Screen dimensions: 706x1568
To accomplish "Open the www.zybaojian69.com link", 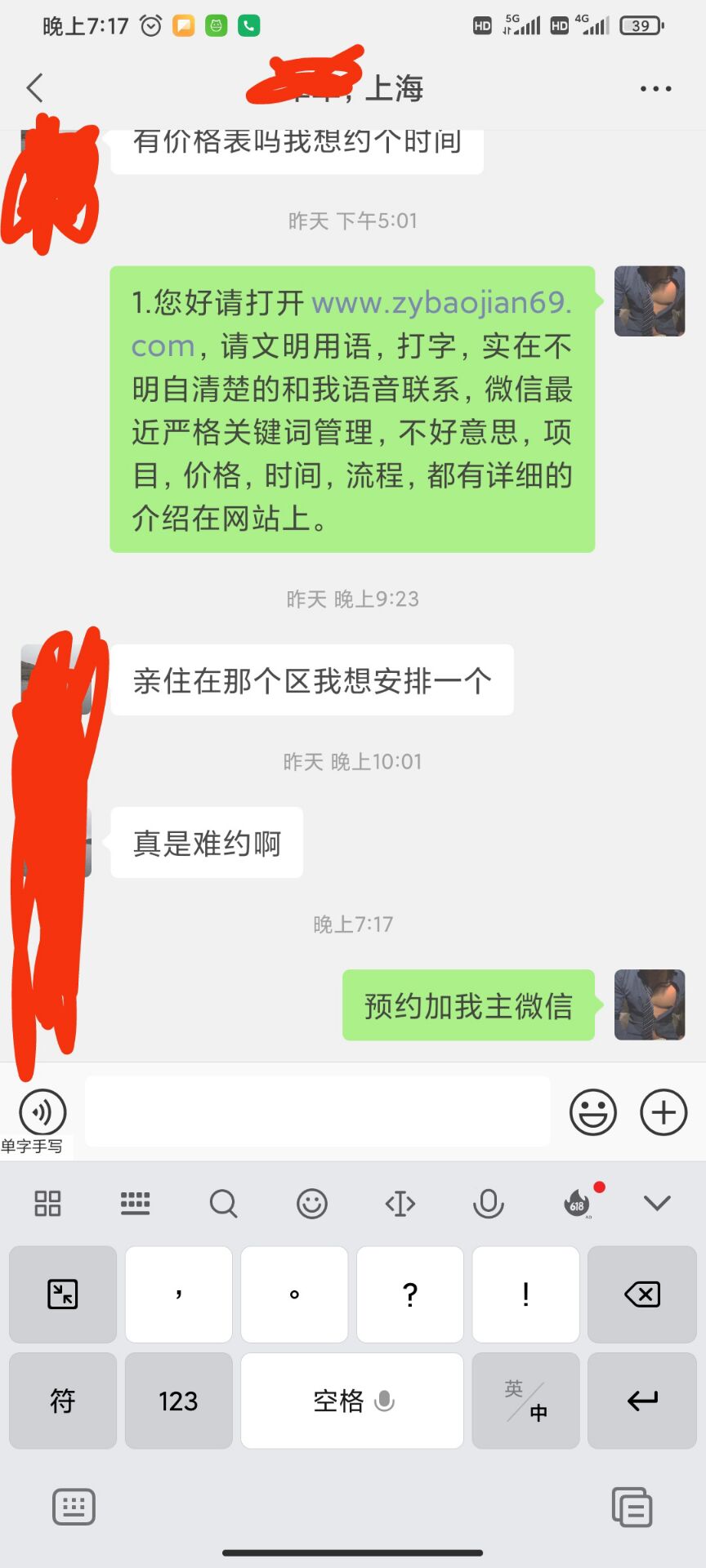I will point(441,304).
